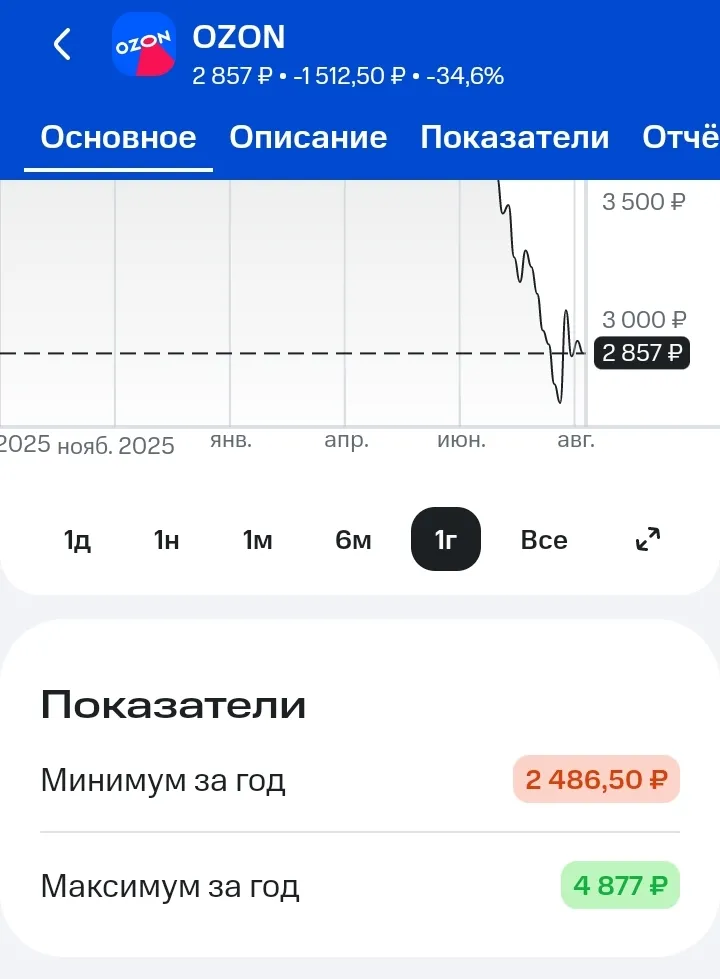Select the Основное tab

coord(119,137)
